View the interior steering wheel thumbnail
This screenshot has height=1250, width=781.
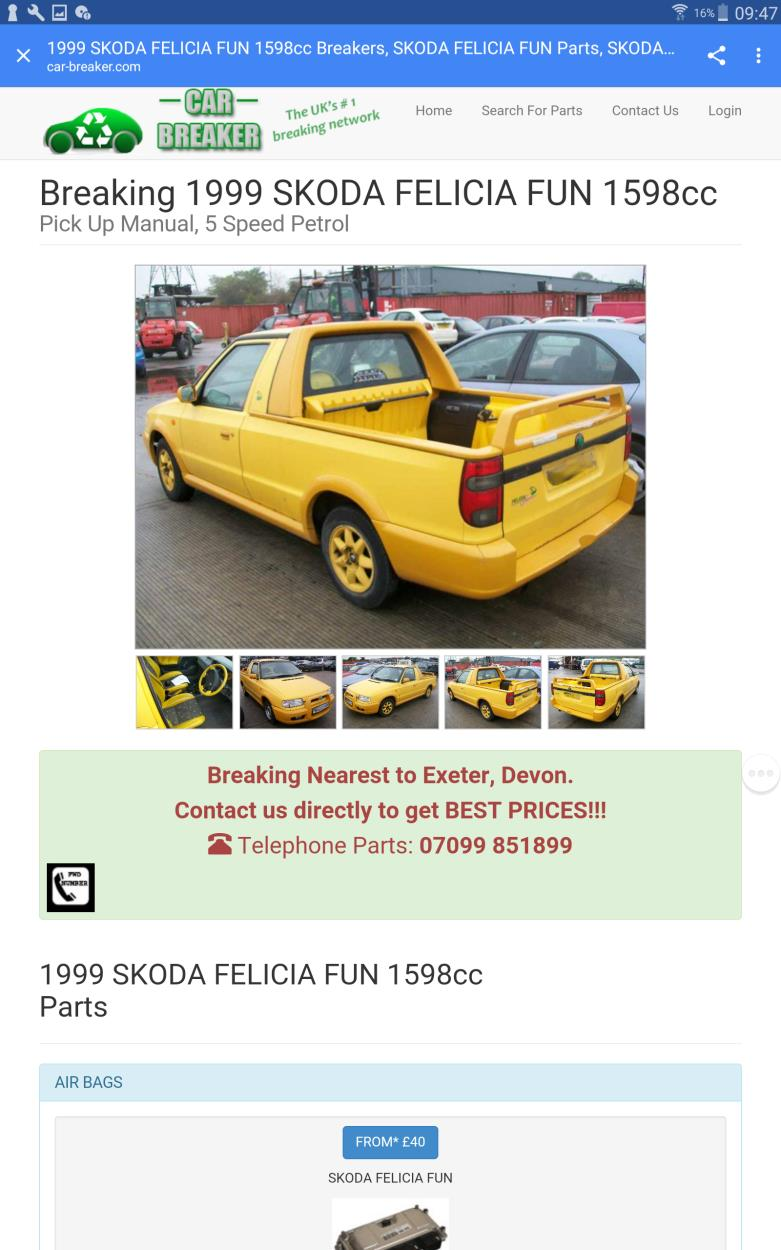click(185, 692)
